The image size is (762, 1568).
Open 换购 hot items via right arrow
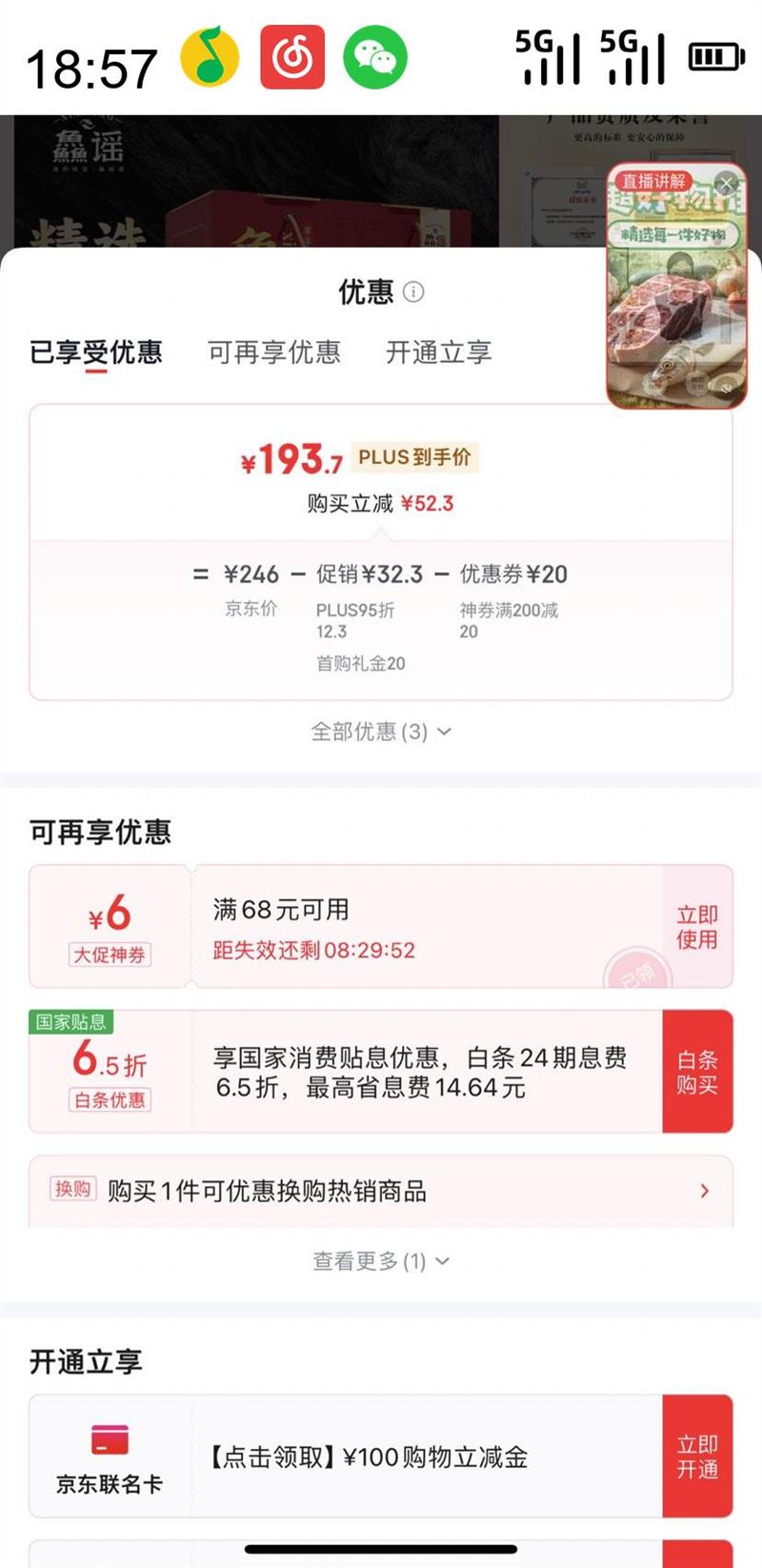coord(705,1190)
